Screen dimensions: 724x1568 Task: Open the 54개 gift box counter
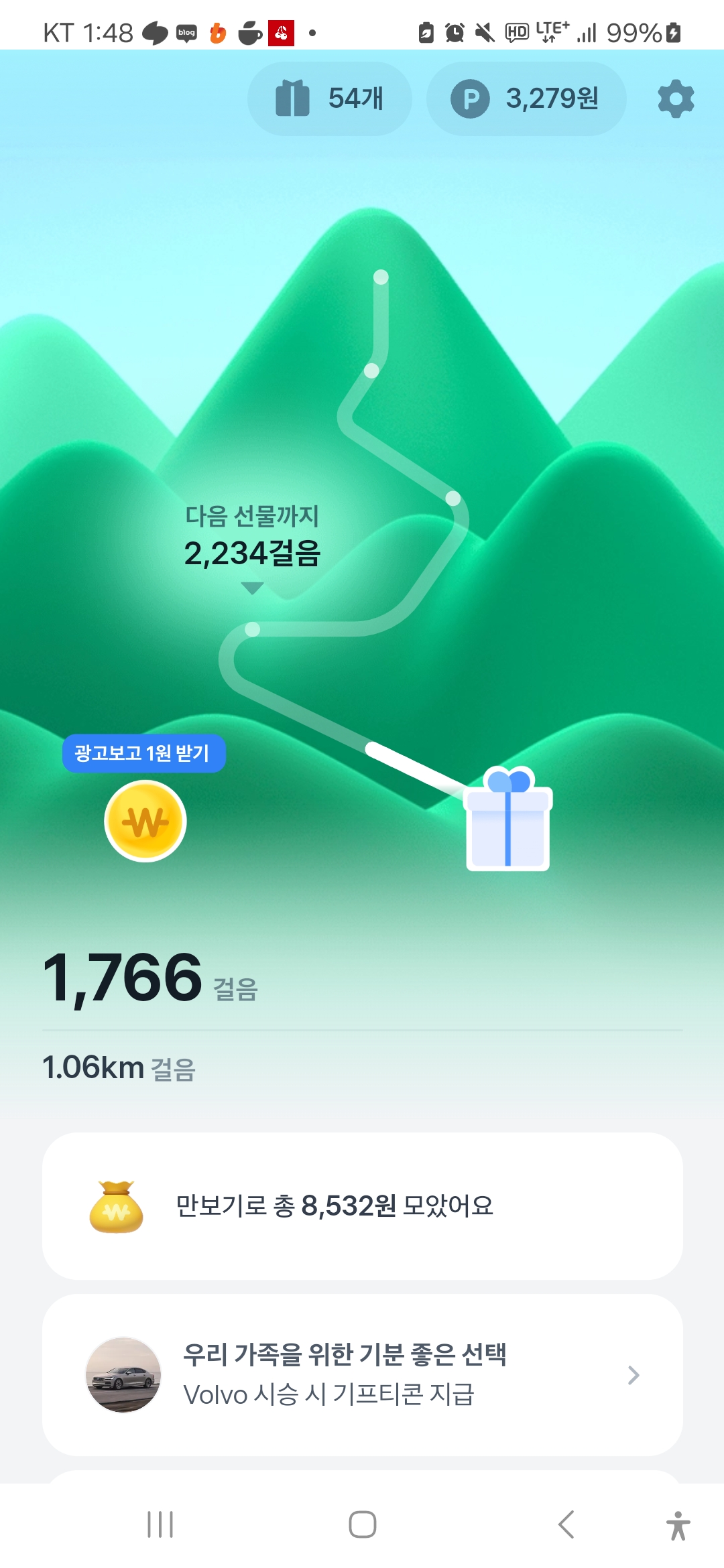pyautogui.click(x=329, y=99)
